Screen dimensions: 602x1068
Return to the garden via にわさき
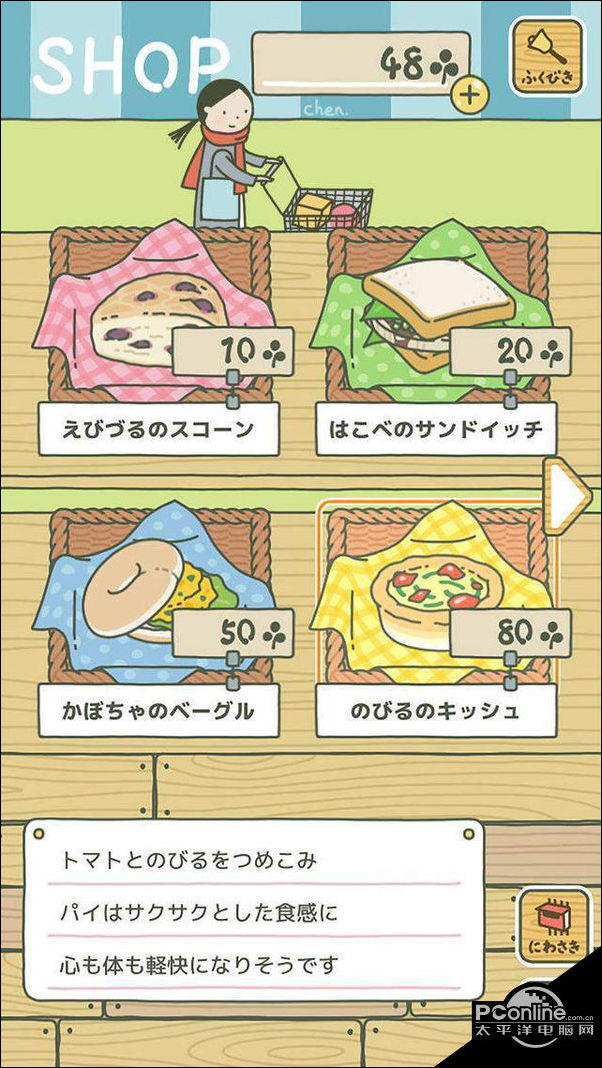(x=548, y=924)
